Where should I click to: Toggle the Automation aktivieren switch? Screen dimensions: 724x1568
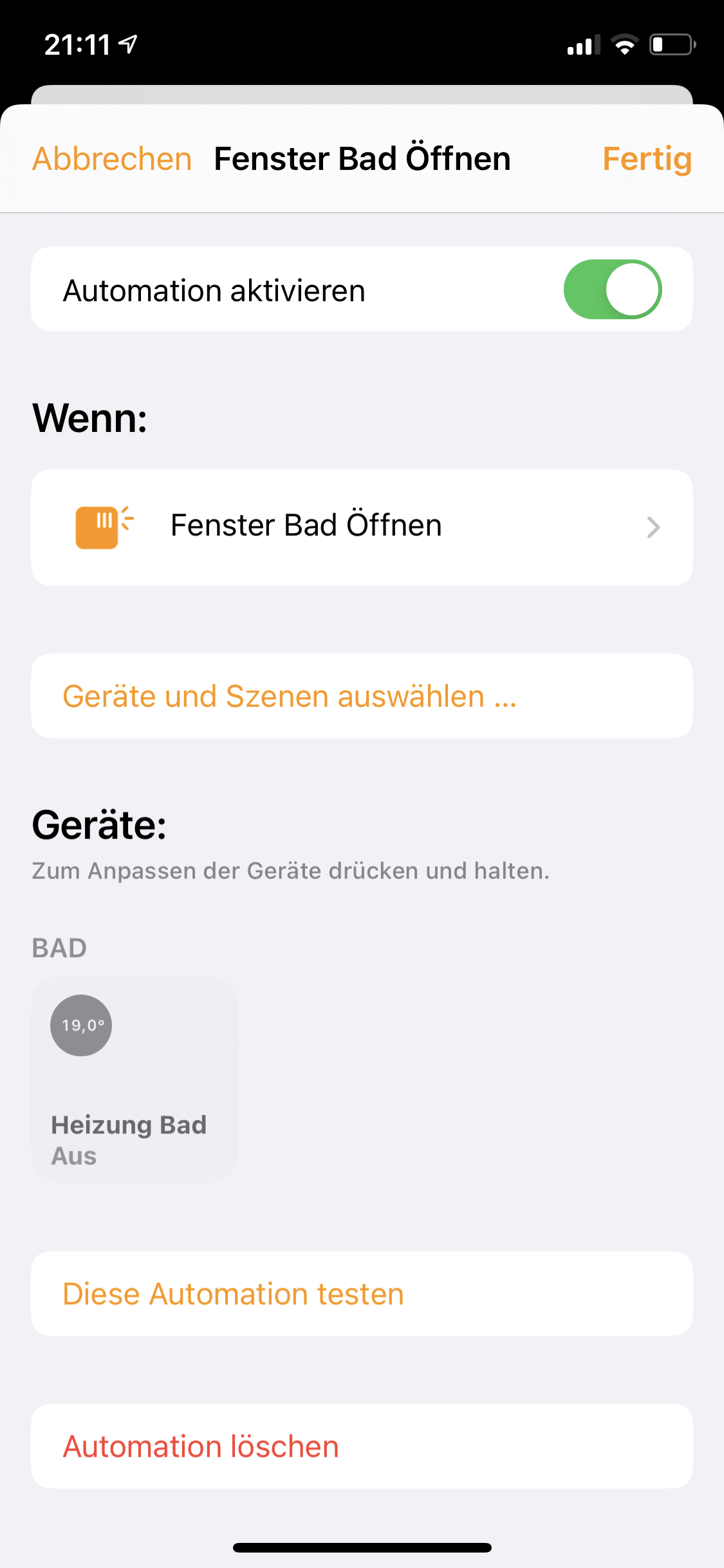point(612,290)
